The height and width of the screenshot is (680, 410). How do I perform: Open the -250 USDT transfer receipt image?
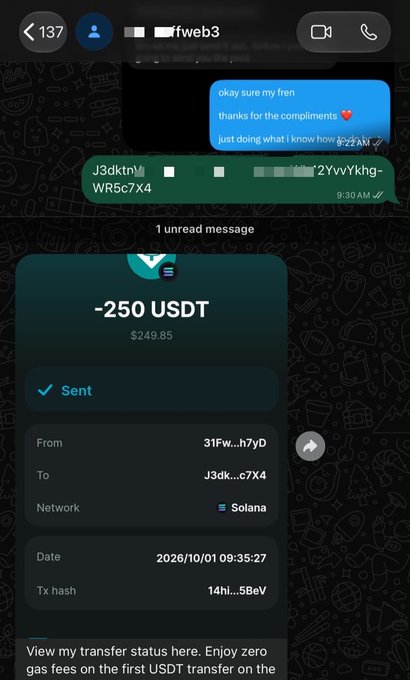(x=151, y=447)
